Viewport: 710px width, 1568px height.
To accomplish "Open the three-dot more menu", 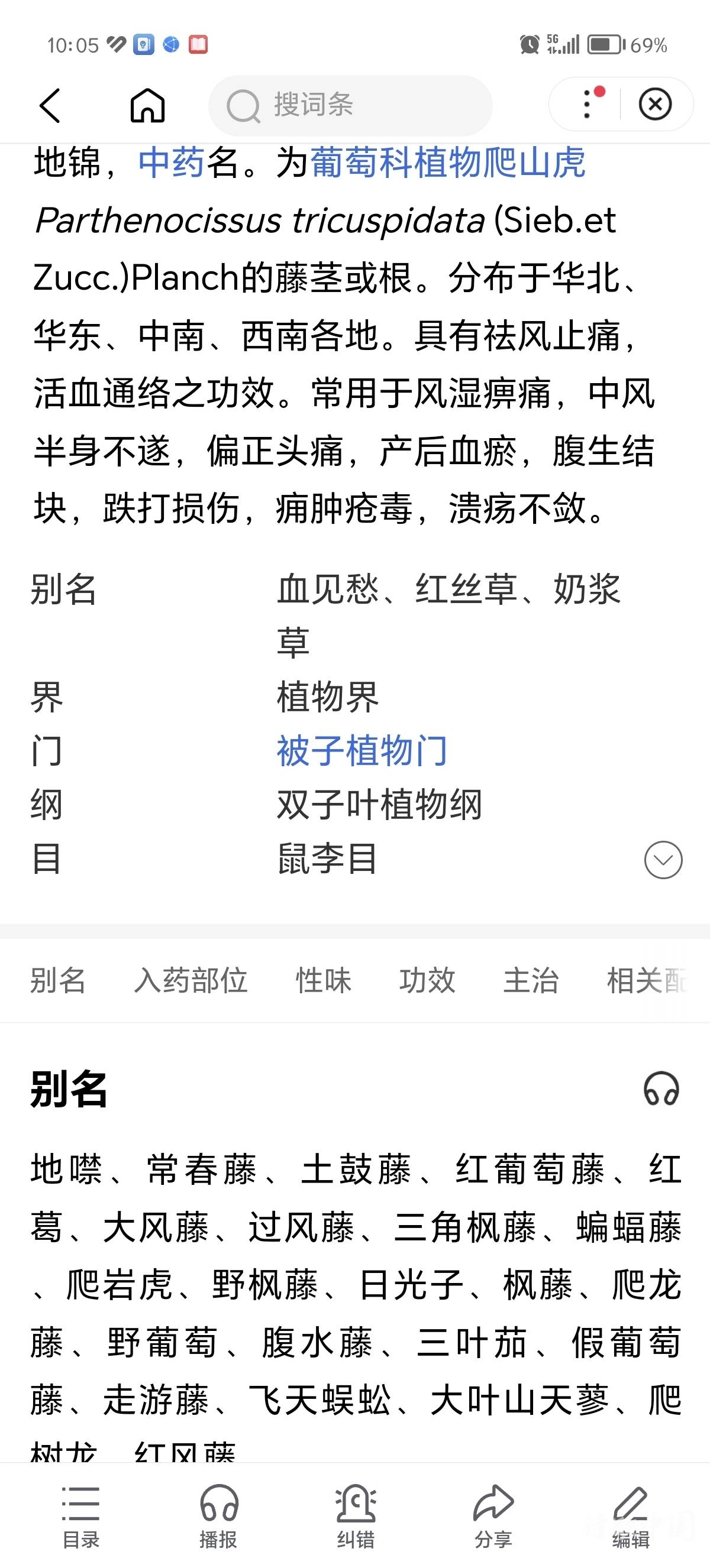I will (587, 104).
